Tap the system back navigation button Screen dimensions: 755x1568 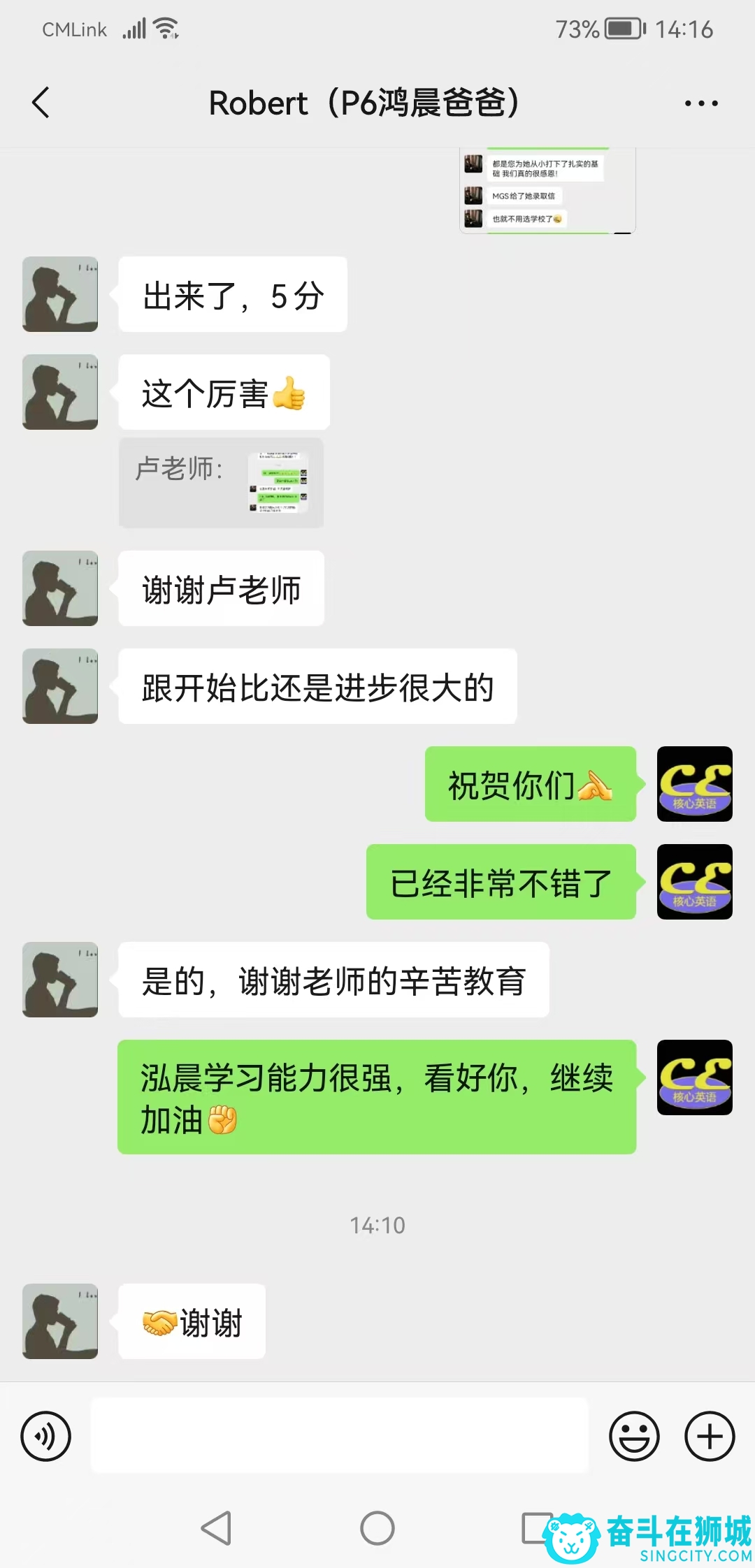click(216, 1528)
